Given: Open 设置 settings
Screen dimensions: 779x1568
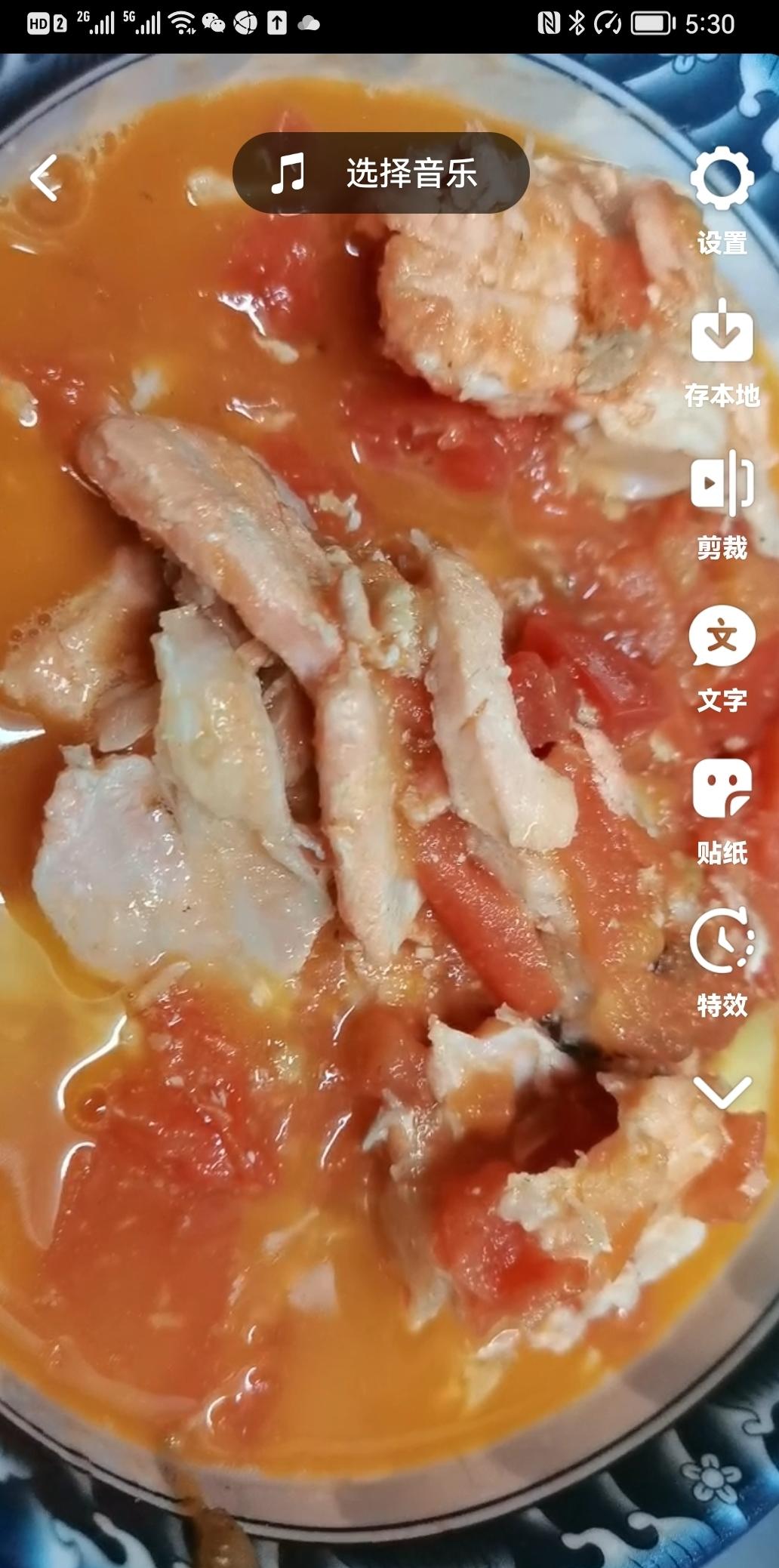Looking at the screenshot, I should pyautogui.click(x=722, y=199).
